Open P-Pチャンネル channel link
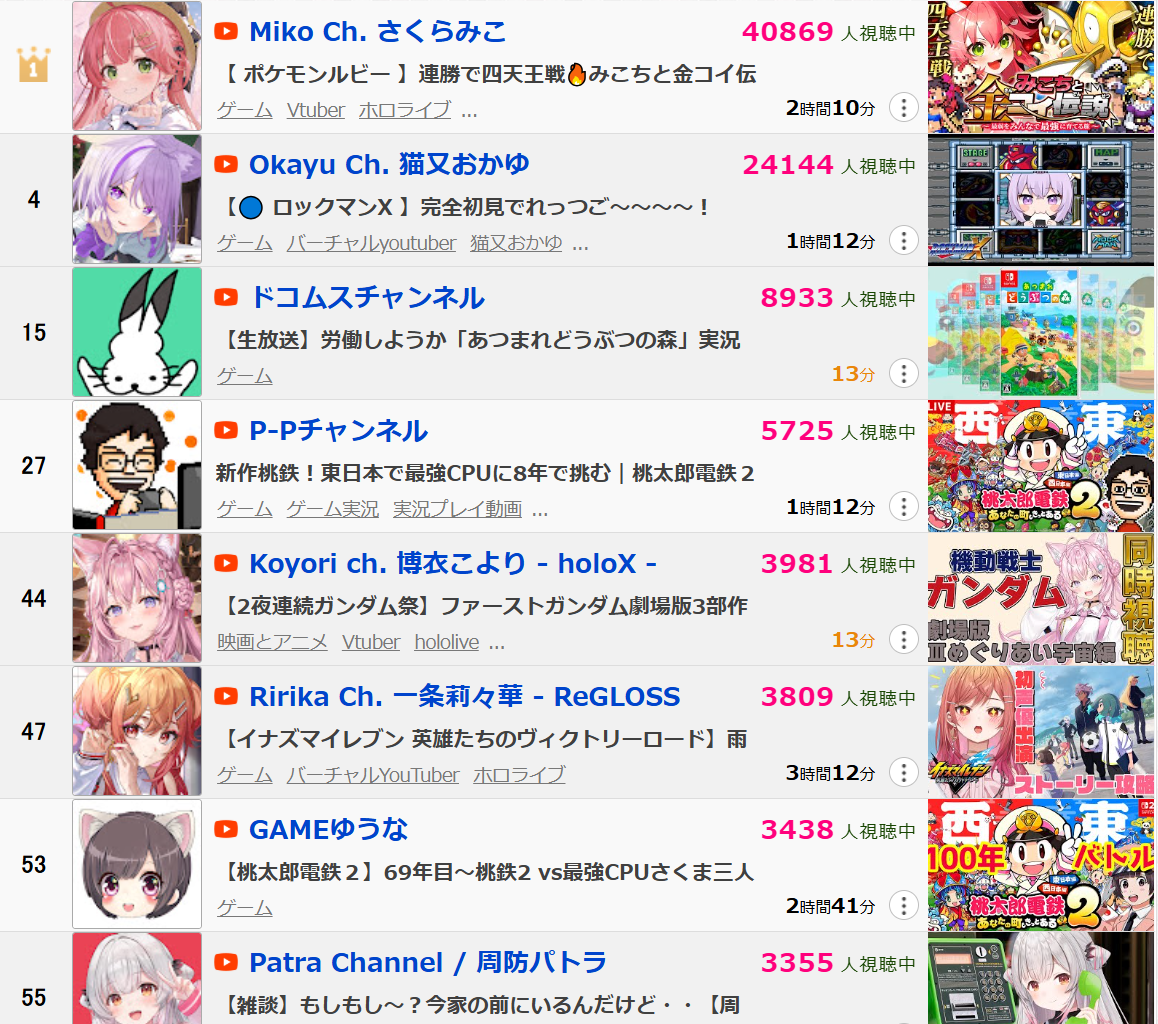The image size is (1158, 1024). pos(338,431)
